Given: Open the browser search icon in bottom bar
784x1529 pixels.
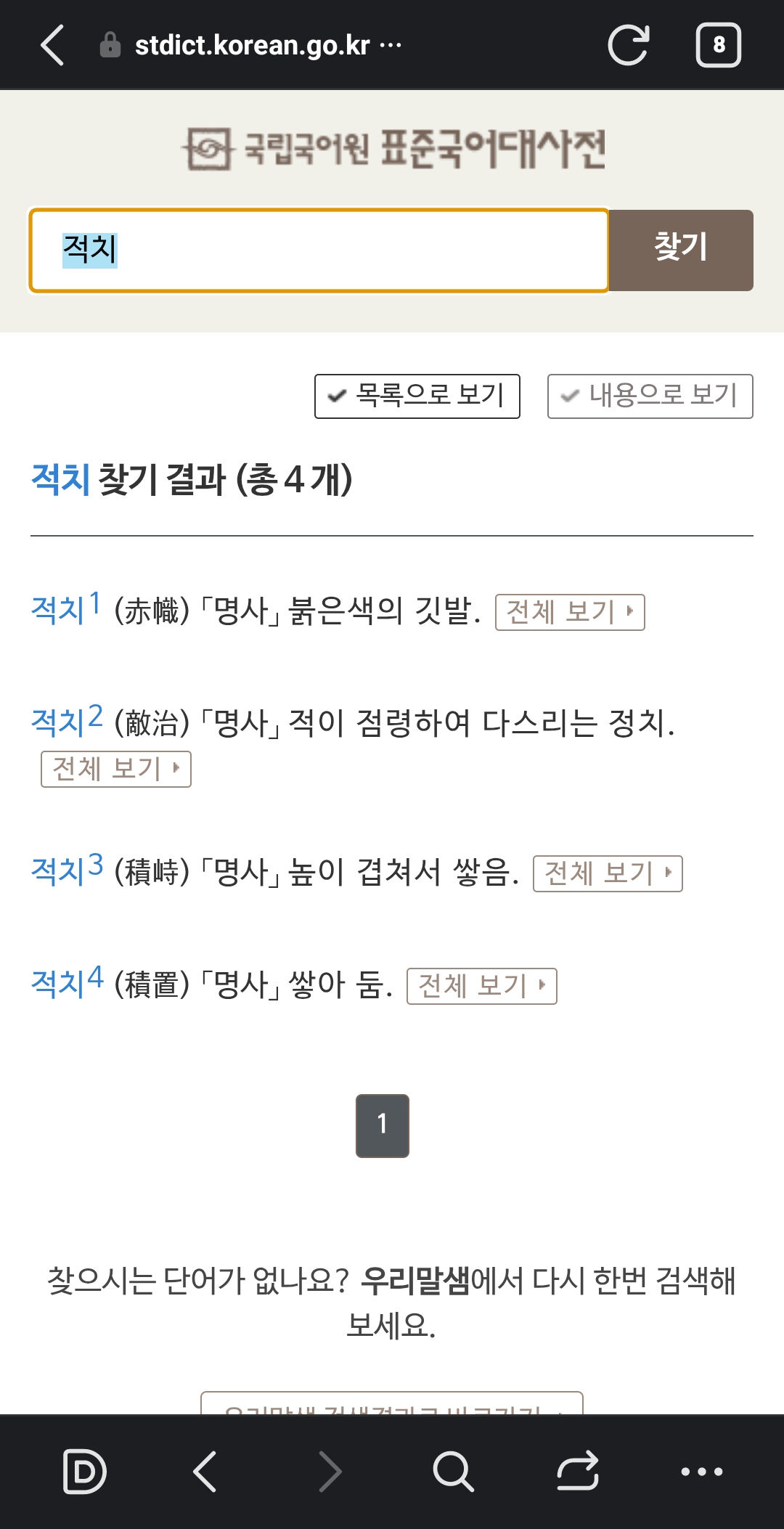Looking at the screenshot, I should click(453, 1472).
